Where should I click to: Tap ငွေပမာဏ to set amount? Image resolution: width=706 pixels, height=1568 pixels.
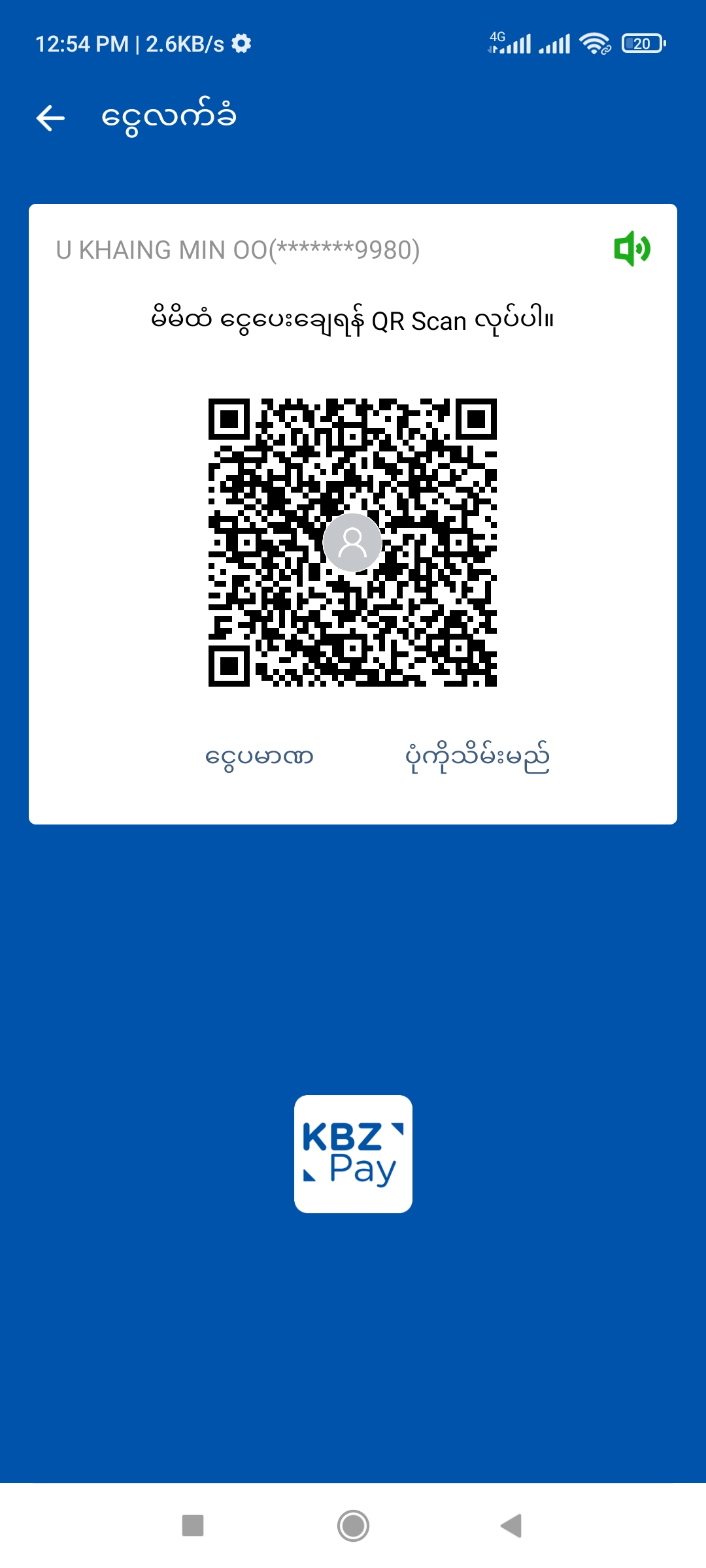[x=260, y=757]
